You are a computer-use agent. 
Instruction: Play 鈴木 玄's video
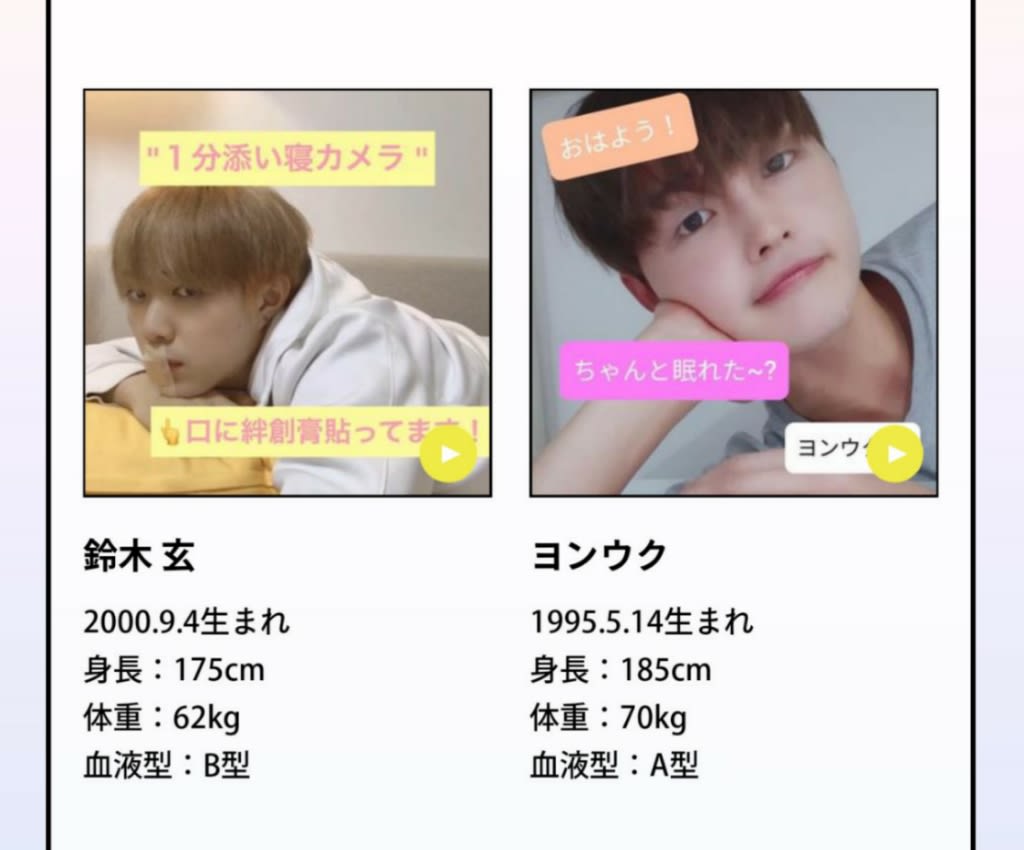[x=448, y=454]
